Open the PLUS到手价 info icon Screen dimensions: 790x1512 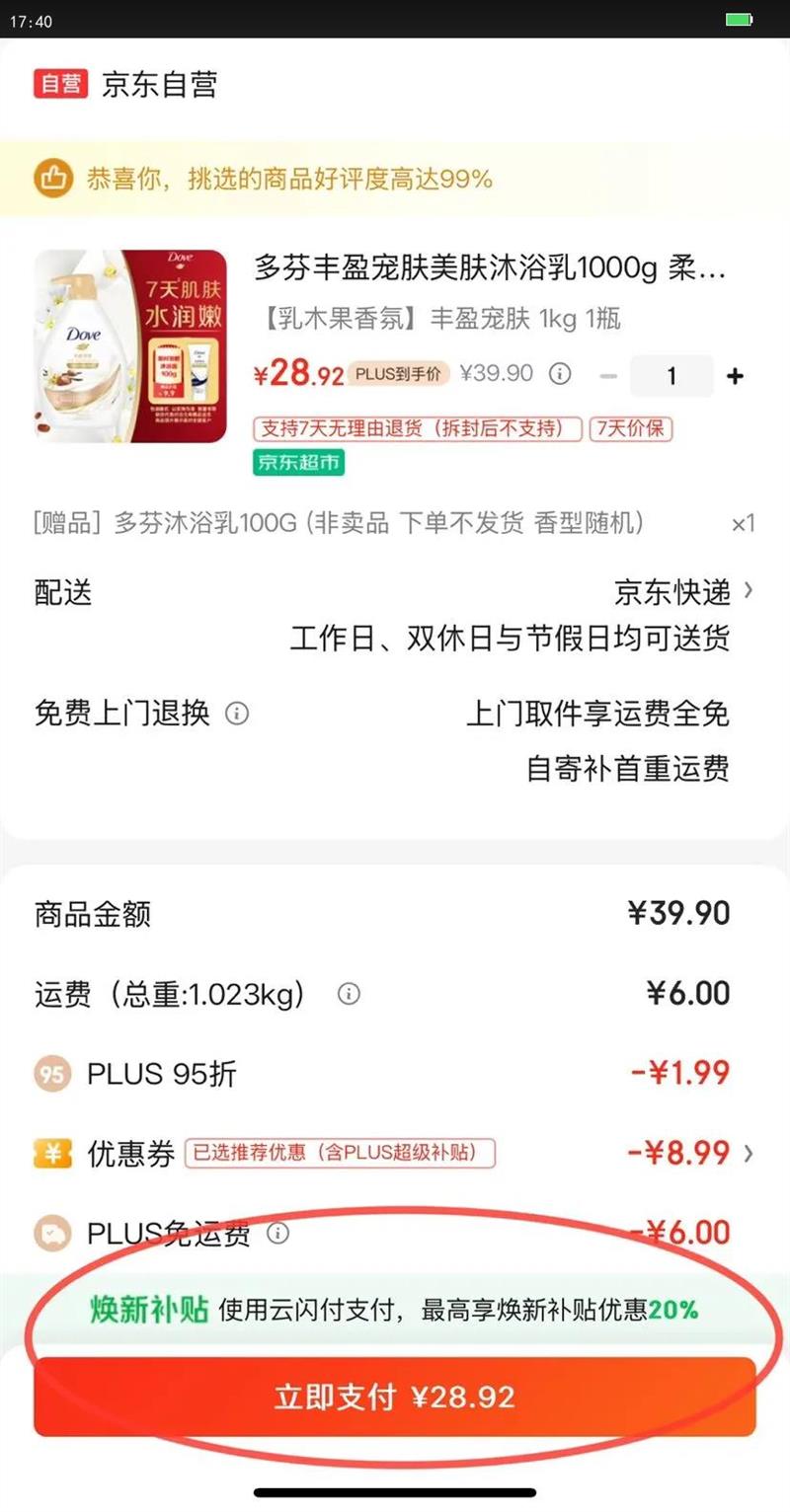560,373
